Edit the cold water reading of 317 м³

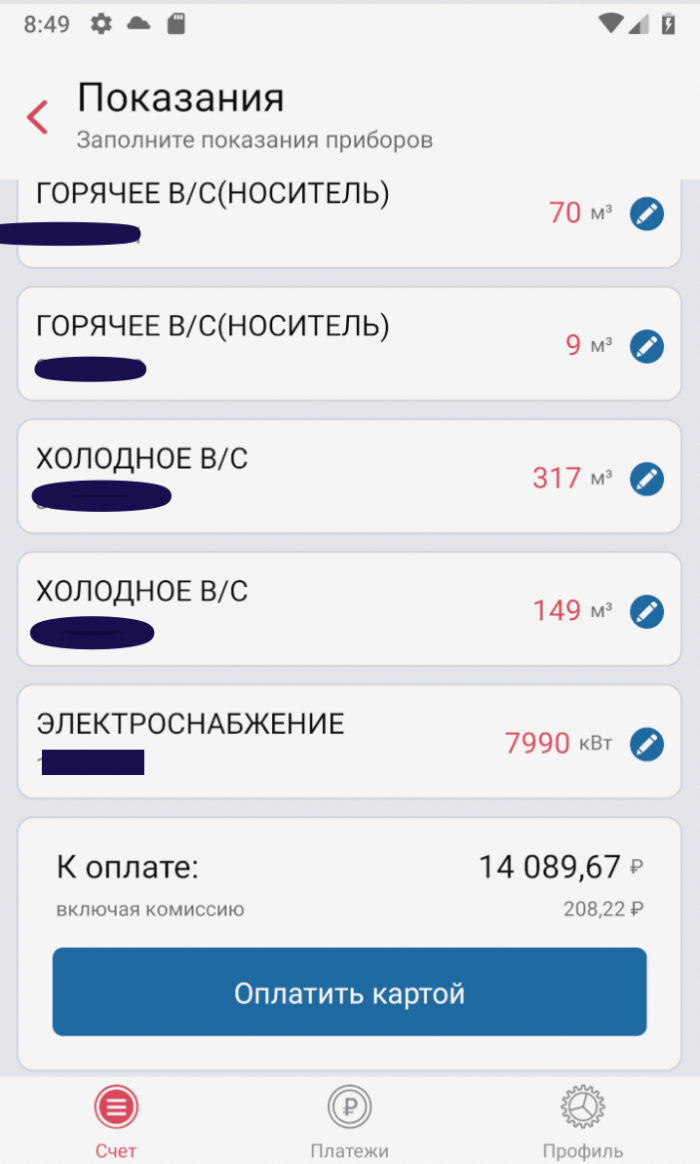647,478
